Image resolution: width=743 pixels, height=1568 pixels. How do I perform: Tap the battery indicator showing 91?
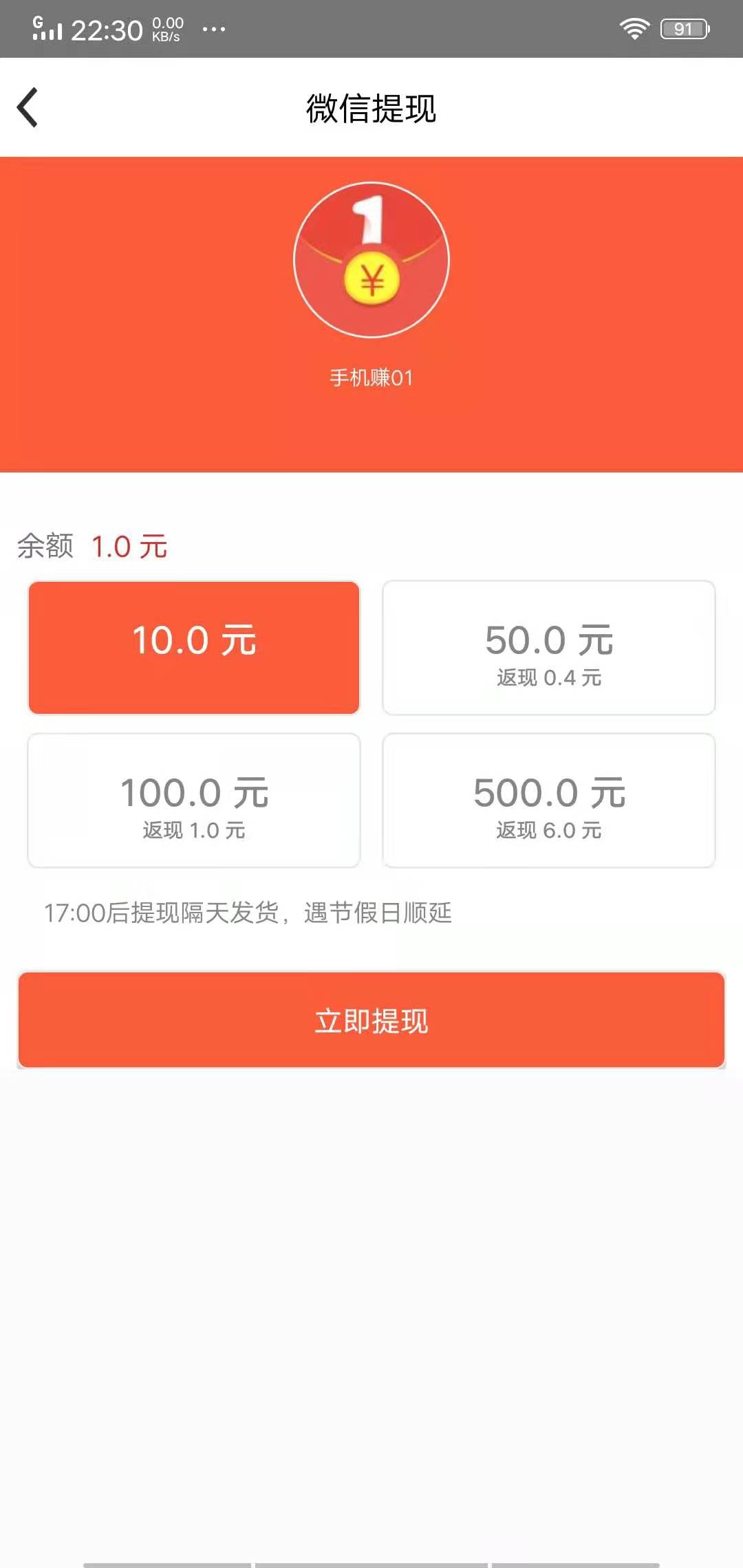683,28
